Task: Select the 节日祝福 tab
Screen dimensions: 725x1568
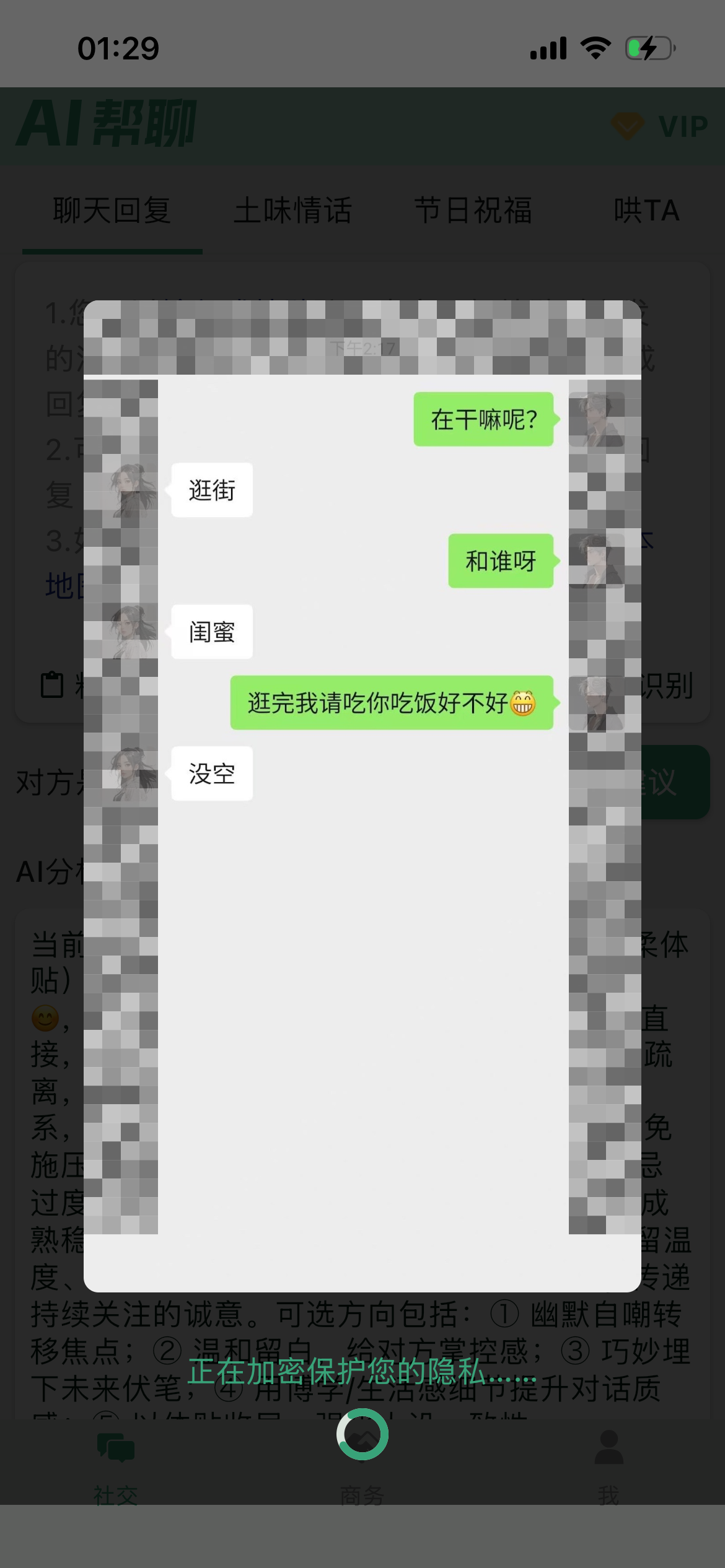Action: (475, 211)
